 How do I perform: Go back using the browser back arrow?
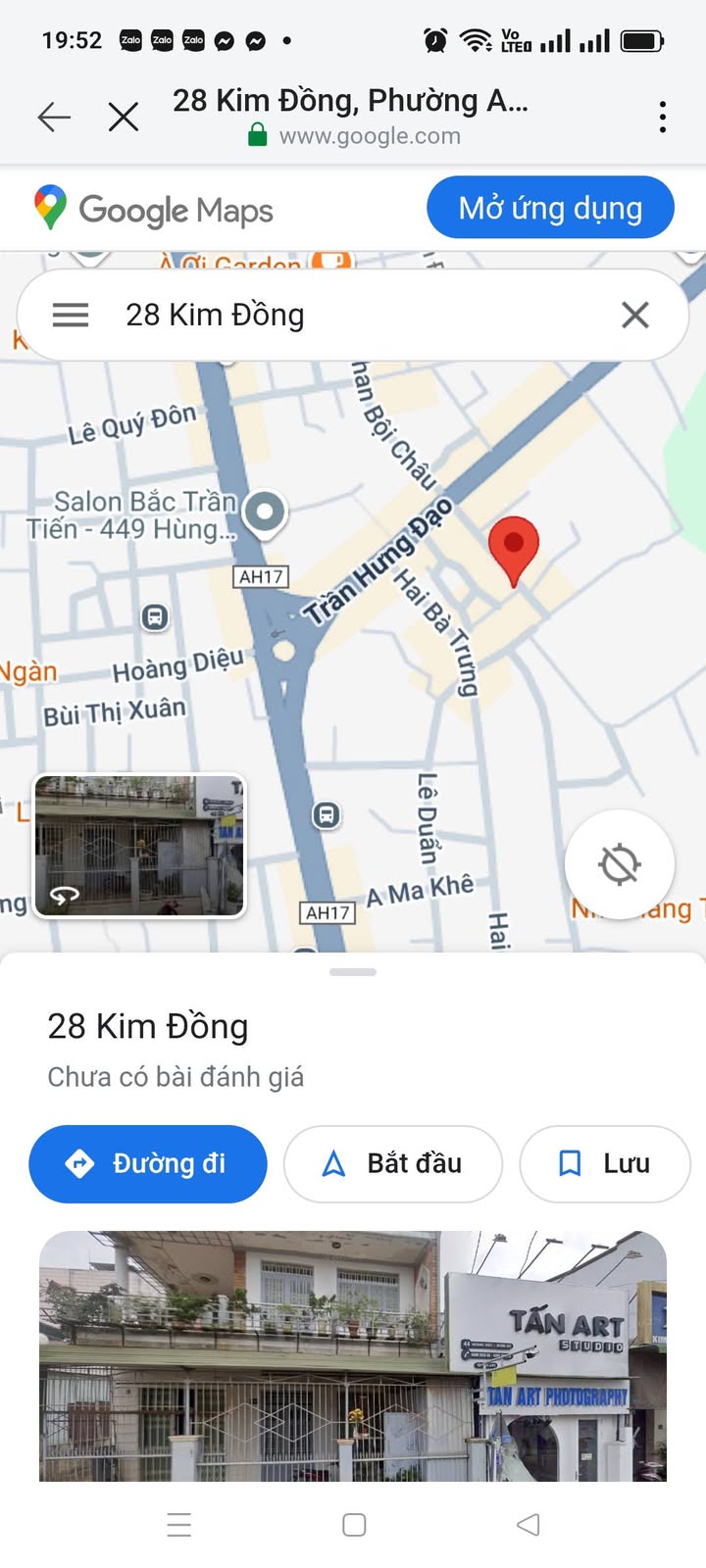54,118
